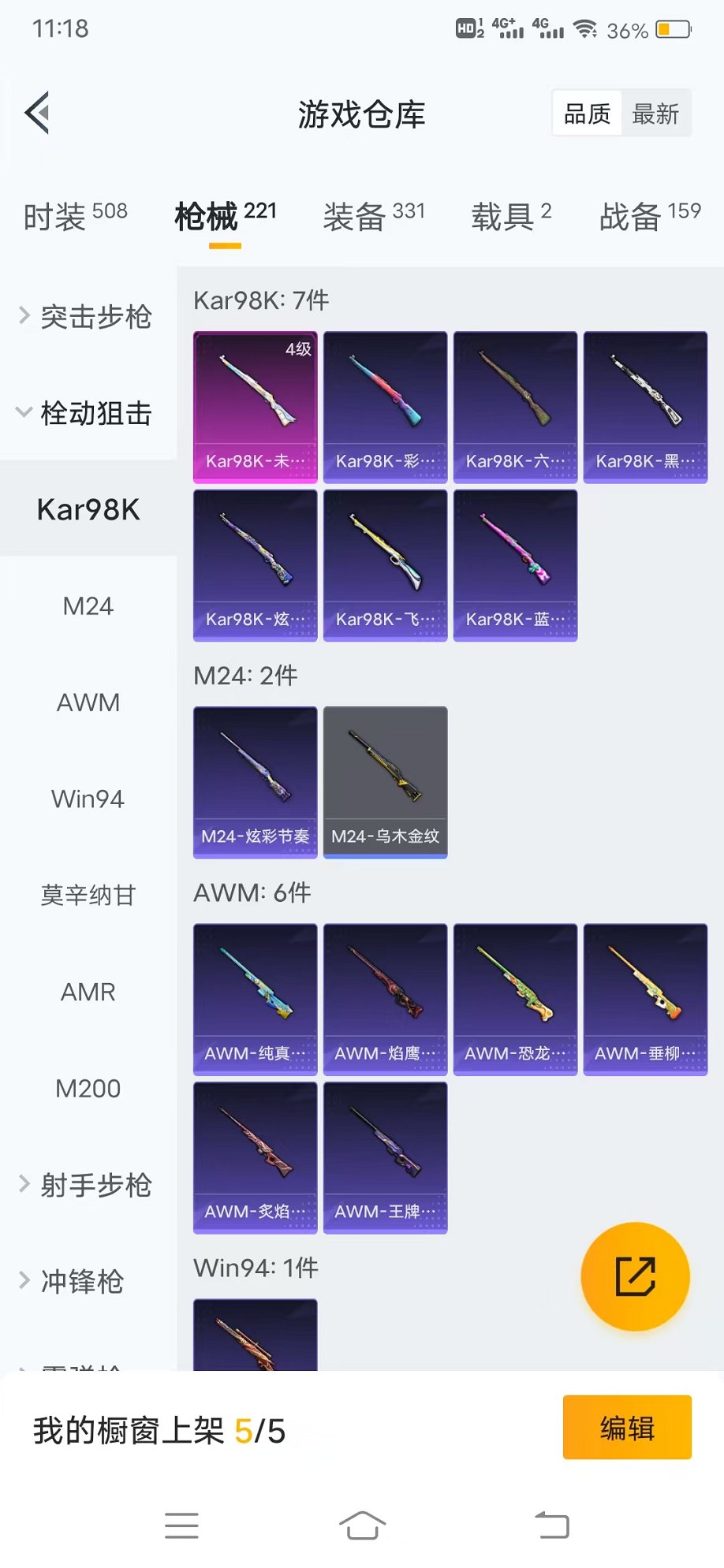Image resolution: width=724 pixels, height=1568 pixels.
Task: Switch to the 时装 tab
Action: click(75, 216)
